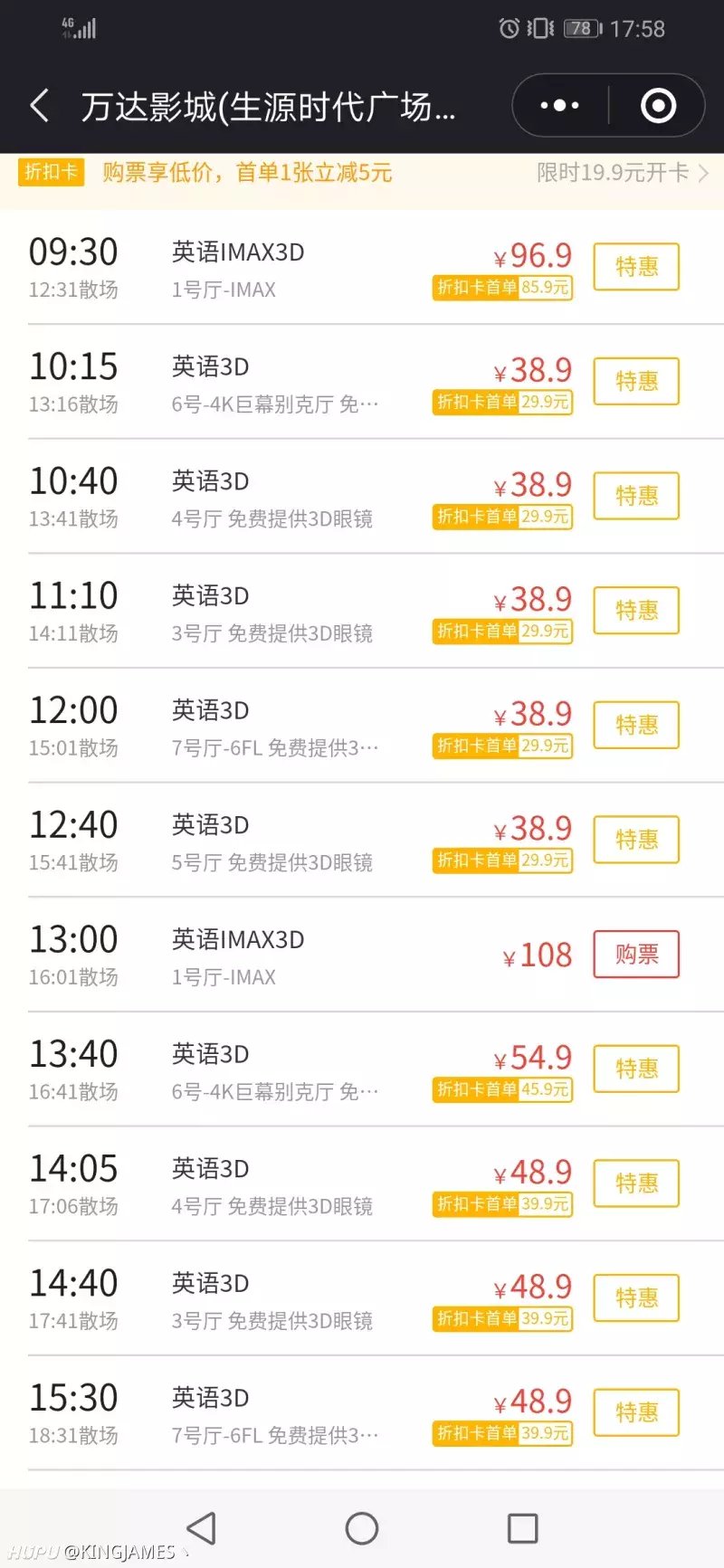Expand the truncated 6号-4K巨幕别克厅 hall details
Image resolution: width=724 pixels, height=1568 pixels.
point(273,404)
